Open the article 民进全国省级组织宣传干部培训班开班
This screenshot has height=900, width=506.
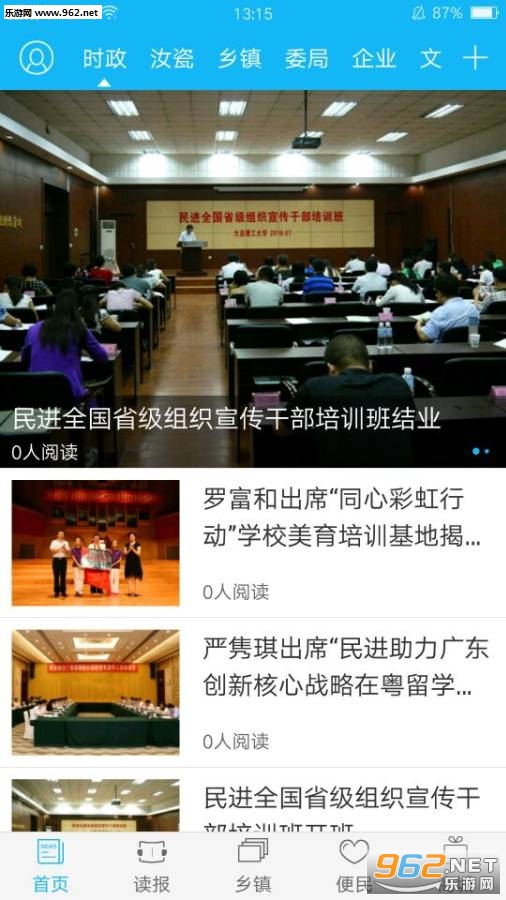(x=253, y=801)
